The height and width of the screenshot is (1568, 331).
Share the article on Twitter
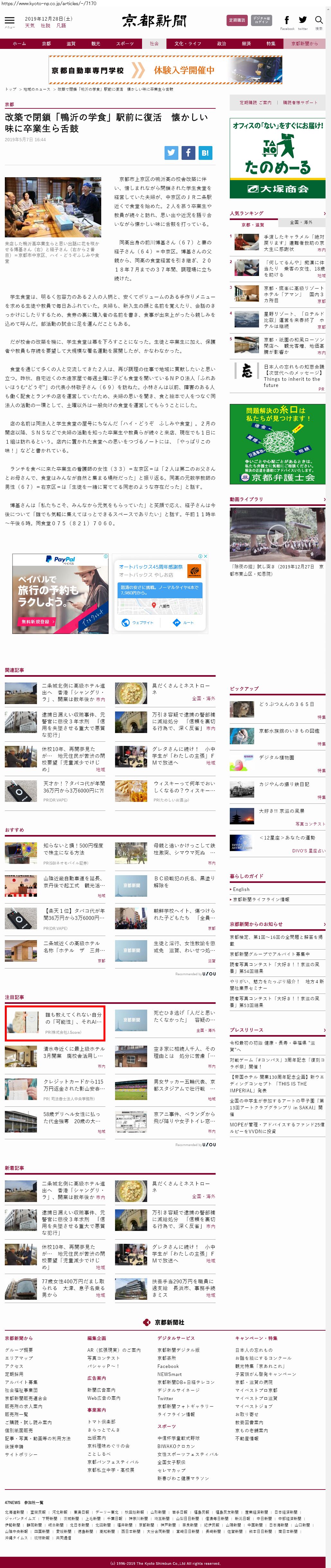coord(171,153)
